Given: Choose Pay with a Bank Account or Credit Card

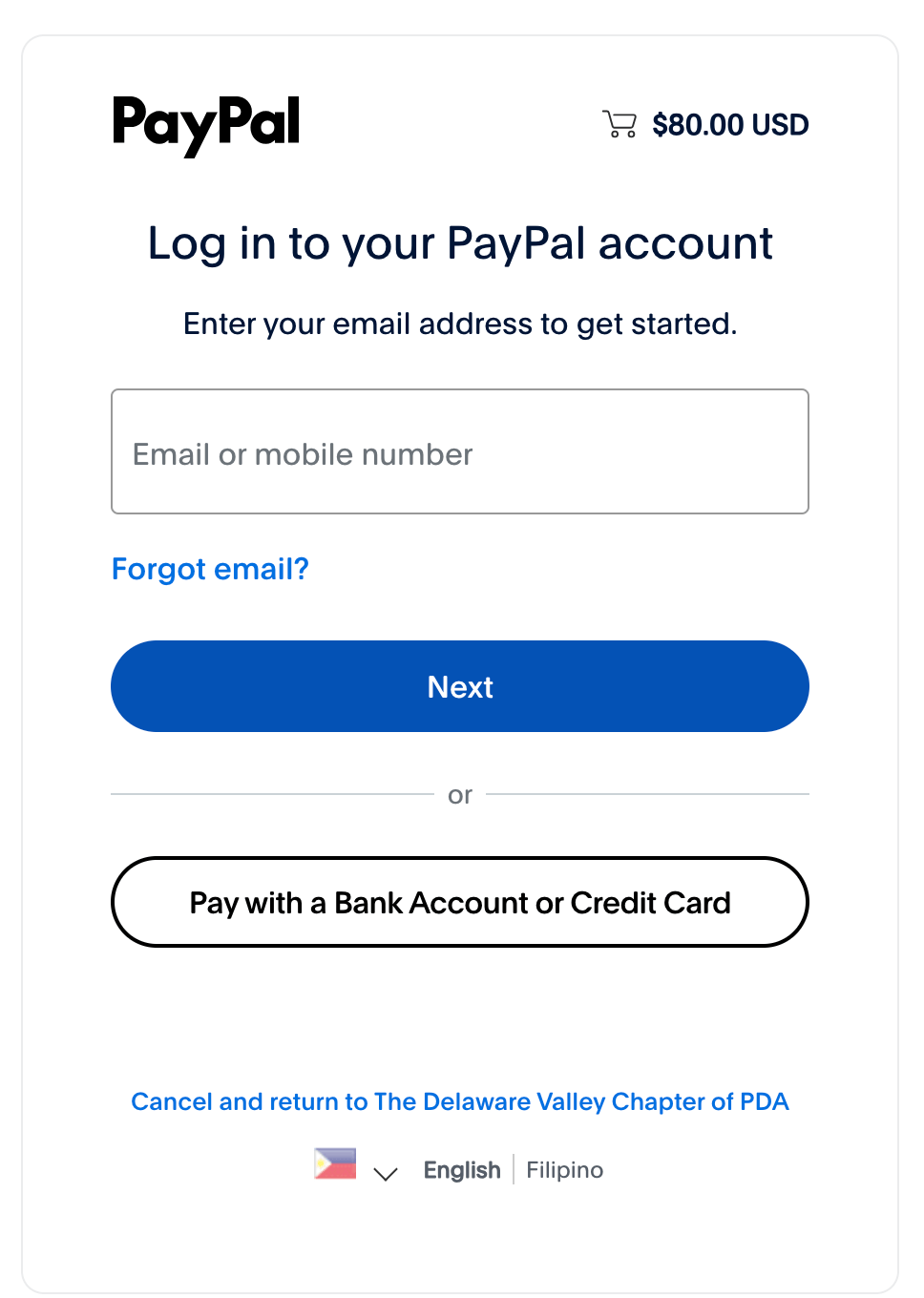Looking at the screenshot, I should click(x=459, y=902).
